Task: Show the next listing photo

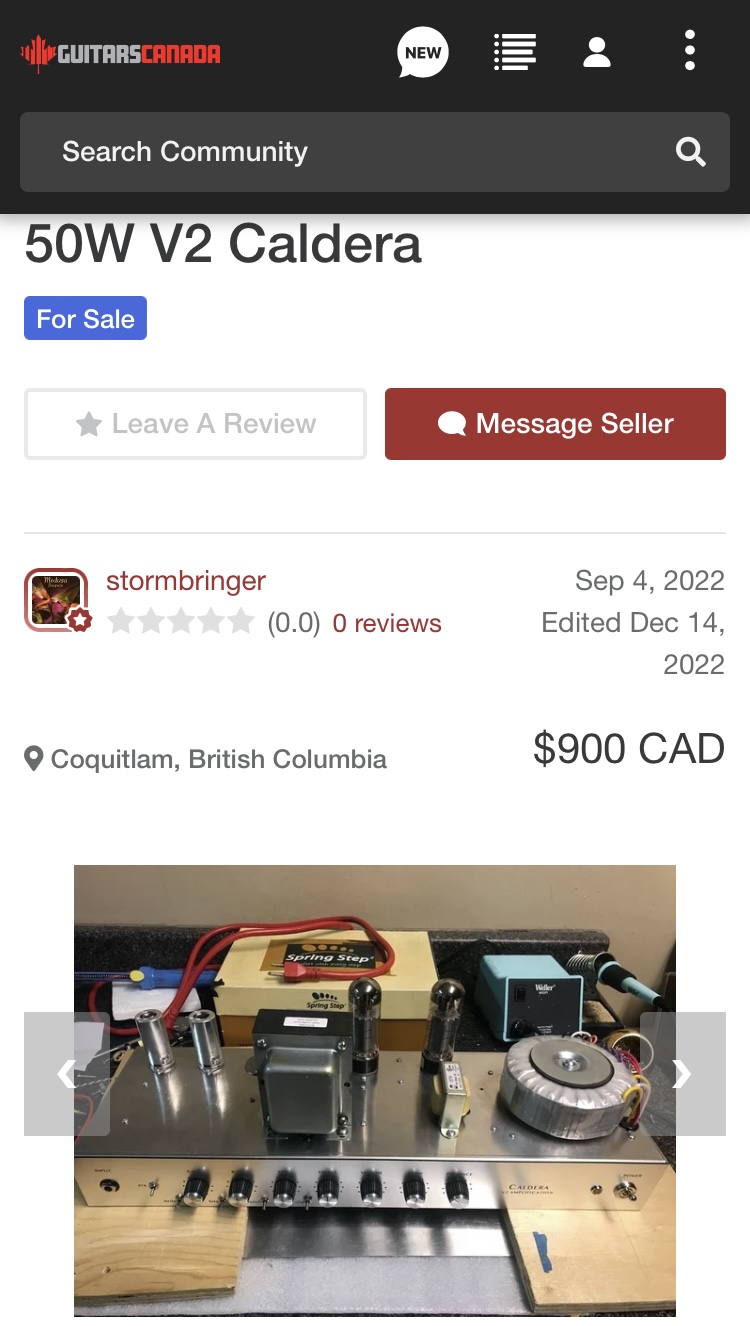Action: (683, 1074)
